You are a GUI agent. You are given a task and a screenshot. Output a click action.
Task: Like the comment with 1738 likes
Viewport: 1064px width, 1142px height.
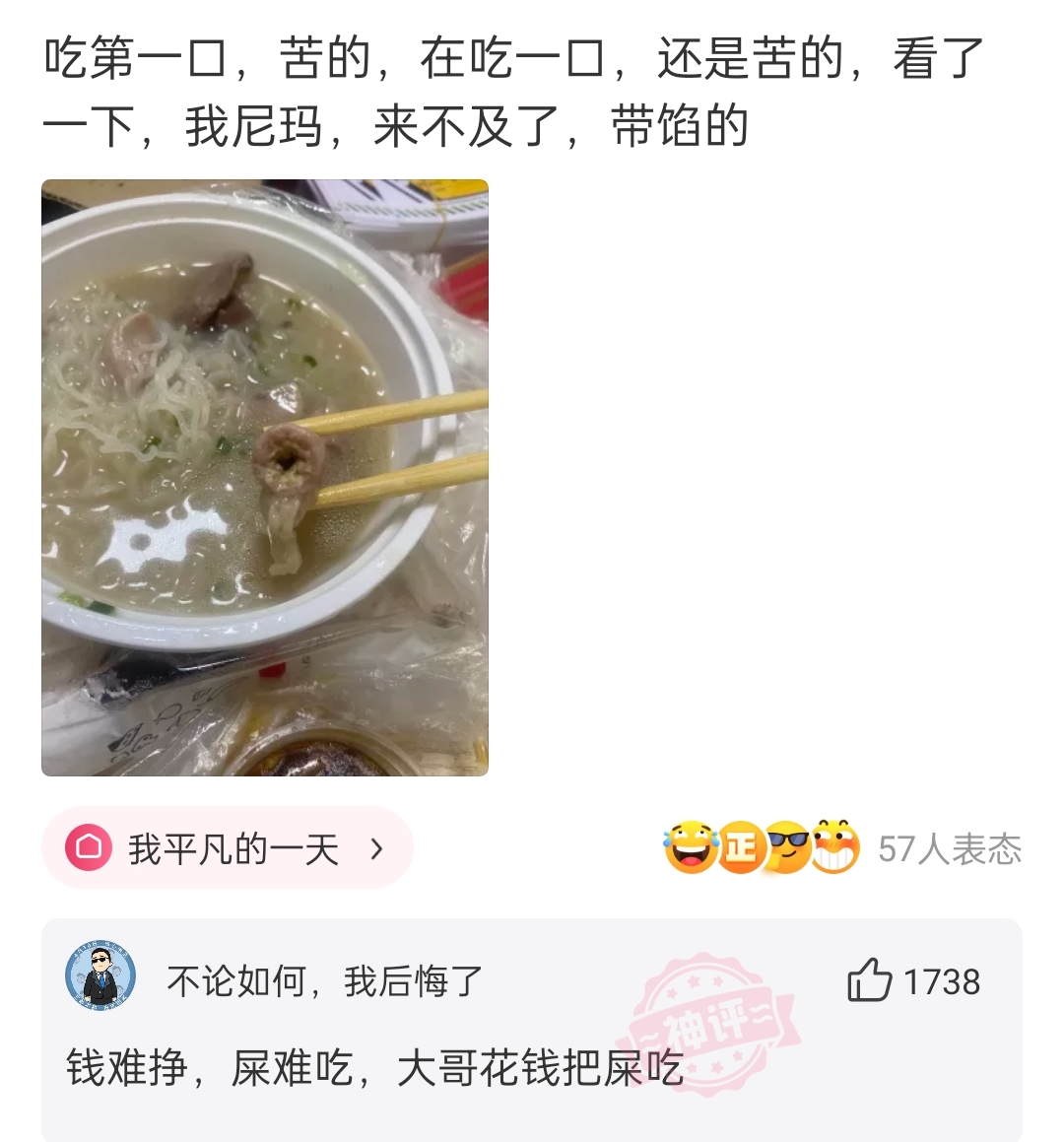870,981
